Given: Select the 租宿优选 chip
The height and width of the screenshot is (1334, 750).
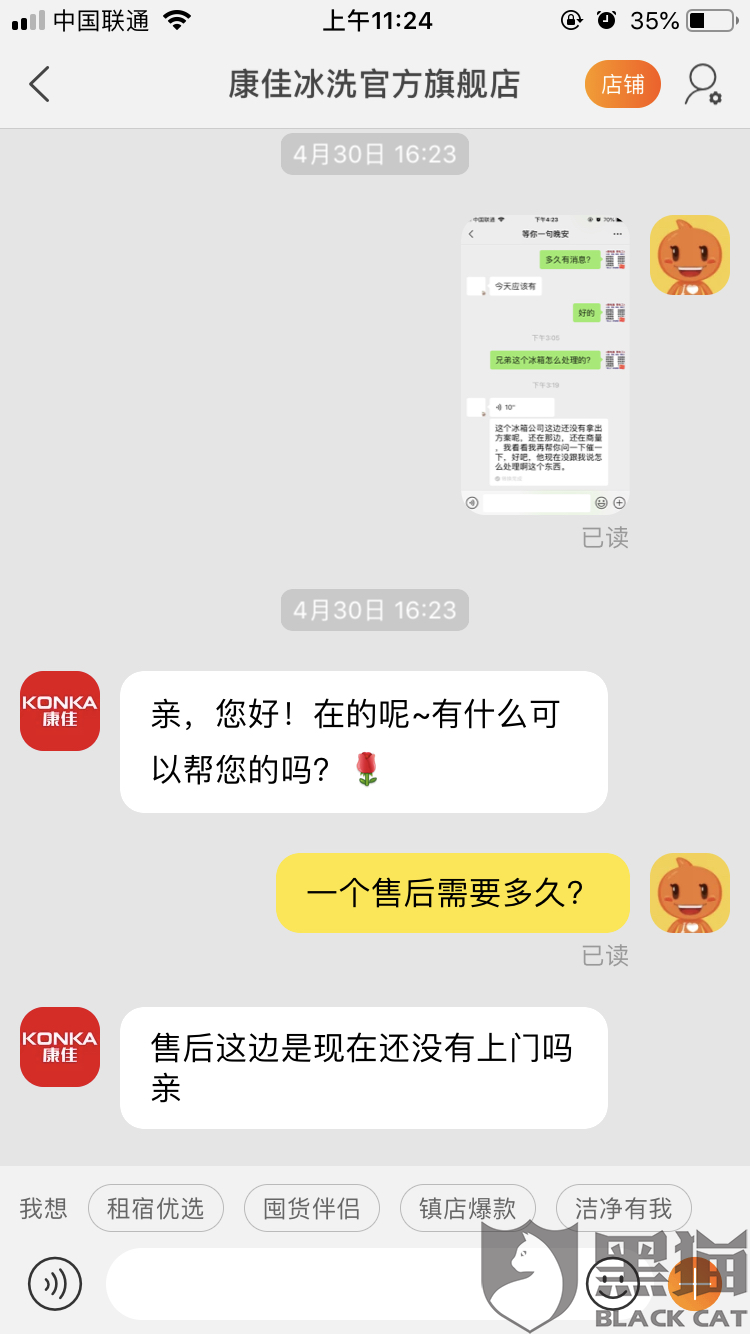Looking at the screenshot, I should coord(156,1208).
